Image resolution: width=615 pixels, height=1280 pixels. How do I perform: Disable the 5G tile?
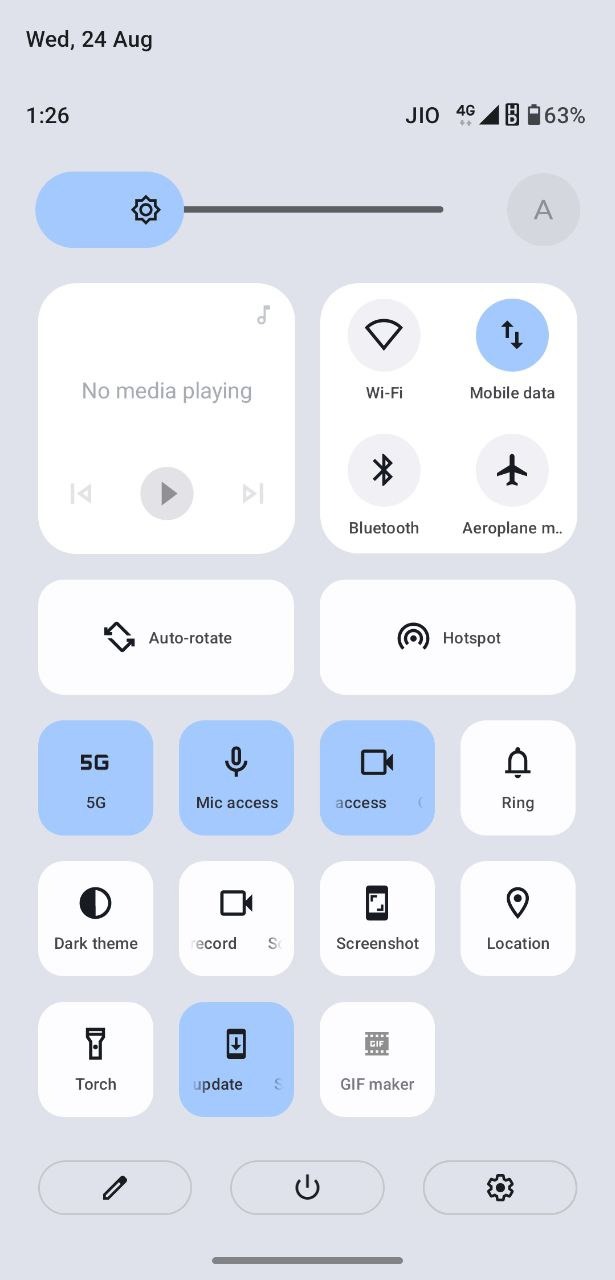pyautogui.click(x=95, y=777)
